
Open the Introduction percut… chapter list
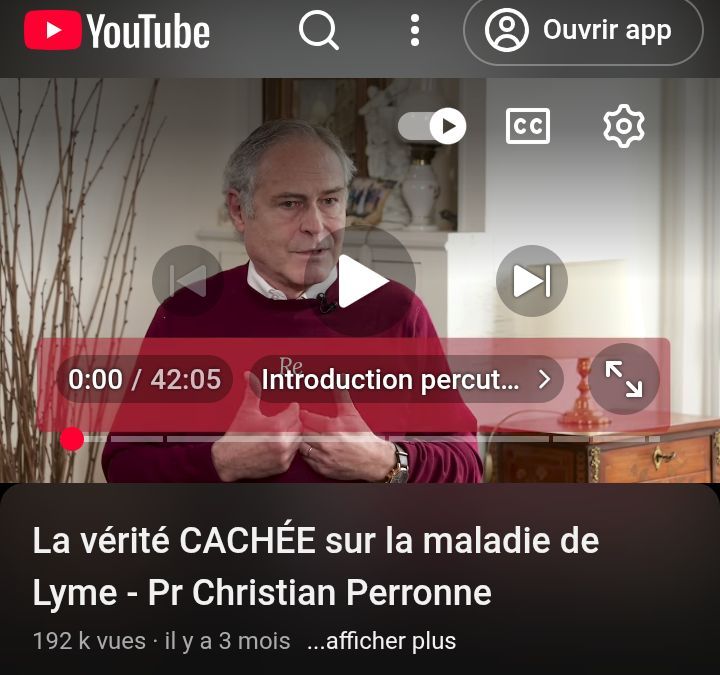coord(406,380)
